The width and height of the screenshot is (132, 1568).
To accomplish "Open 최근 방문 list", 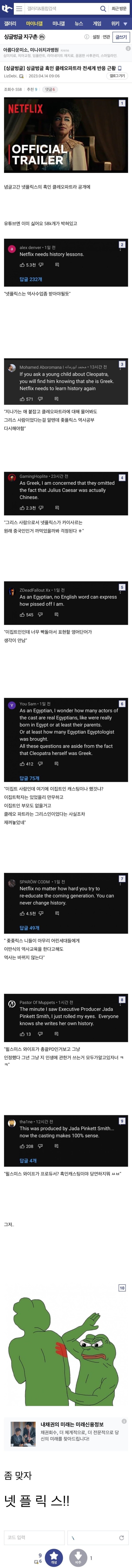I will [119, 9].
